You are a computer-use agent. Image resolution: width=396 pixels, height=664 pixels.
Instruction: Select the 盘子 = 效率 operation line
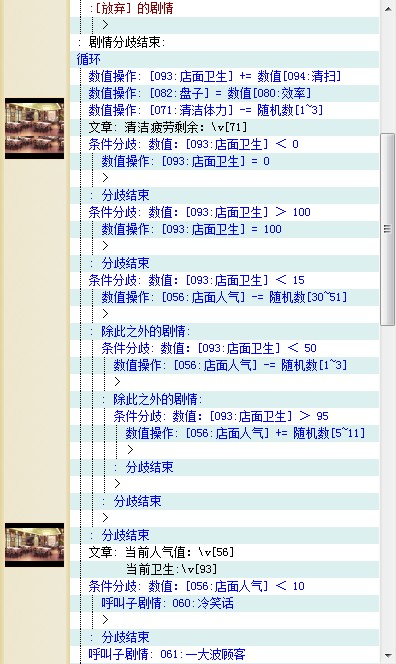[224, 93]
